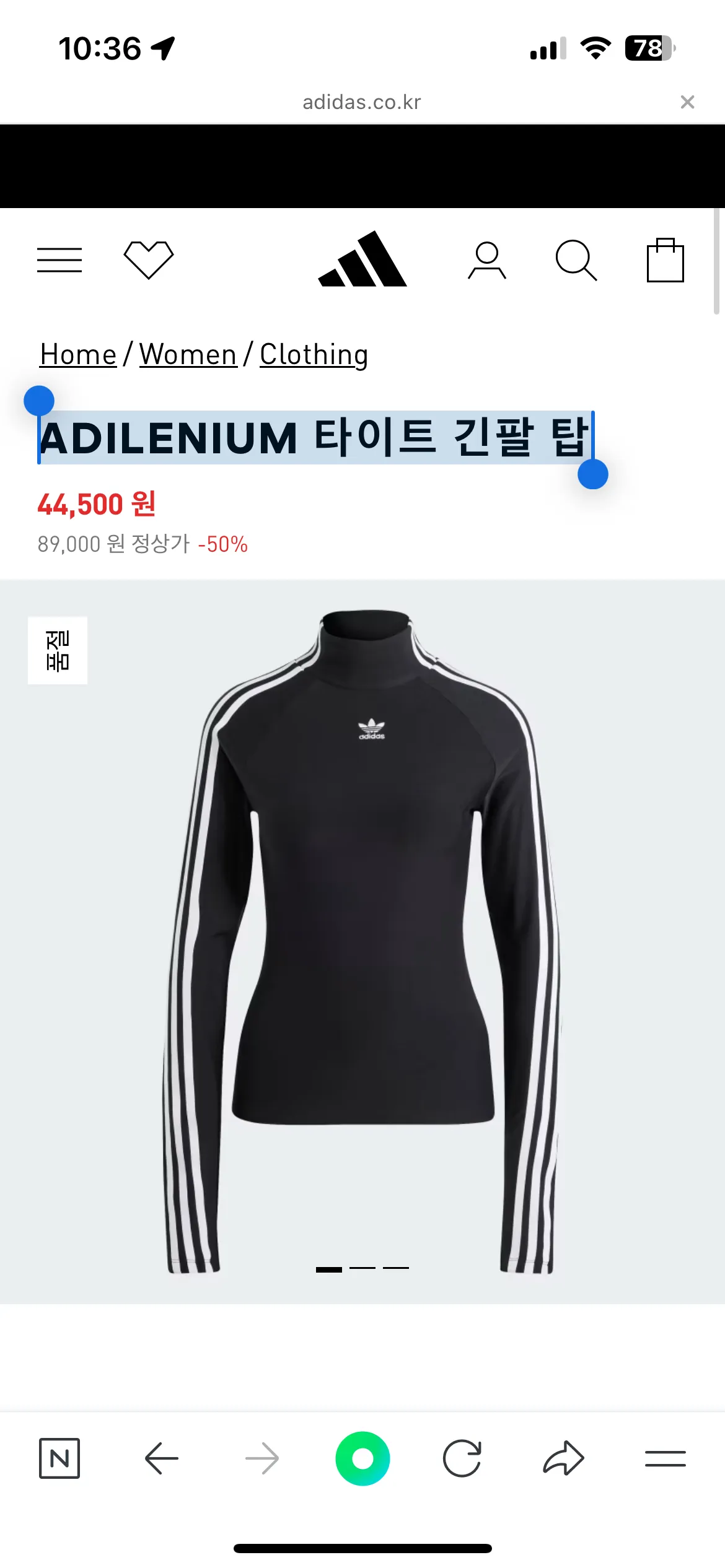The height and width of the screenshot is (1568, 725).
Task: Reload the current page
Action: click(x=462, y=1458)
